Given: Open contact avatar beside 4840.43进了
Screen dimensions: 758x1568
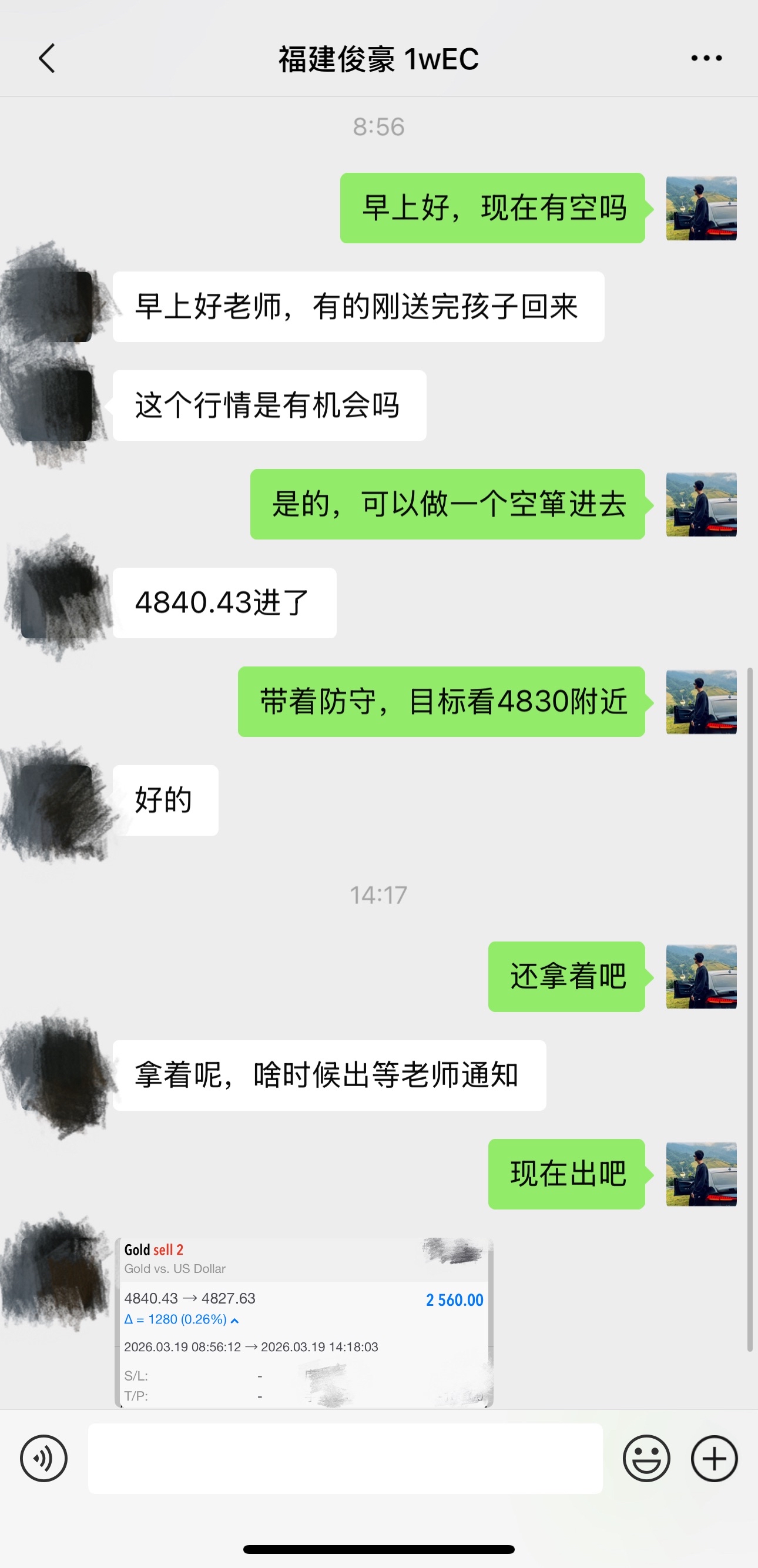Looking at the screenshot, I should point(56,602).
